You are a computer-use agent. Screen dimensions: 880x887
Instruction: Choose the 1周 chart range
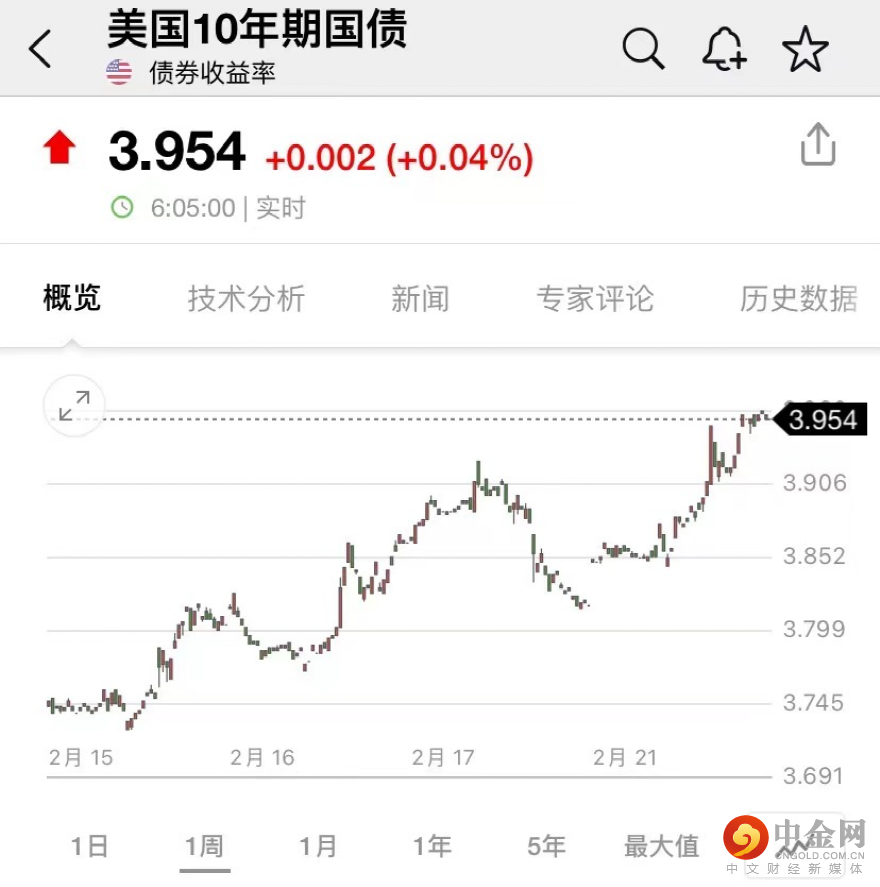(204, 846)
